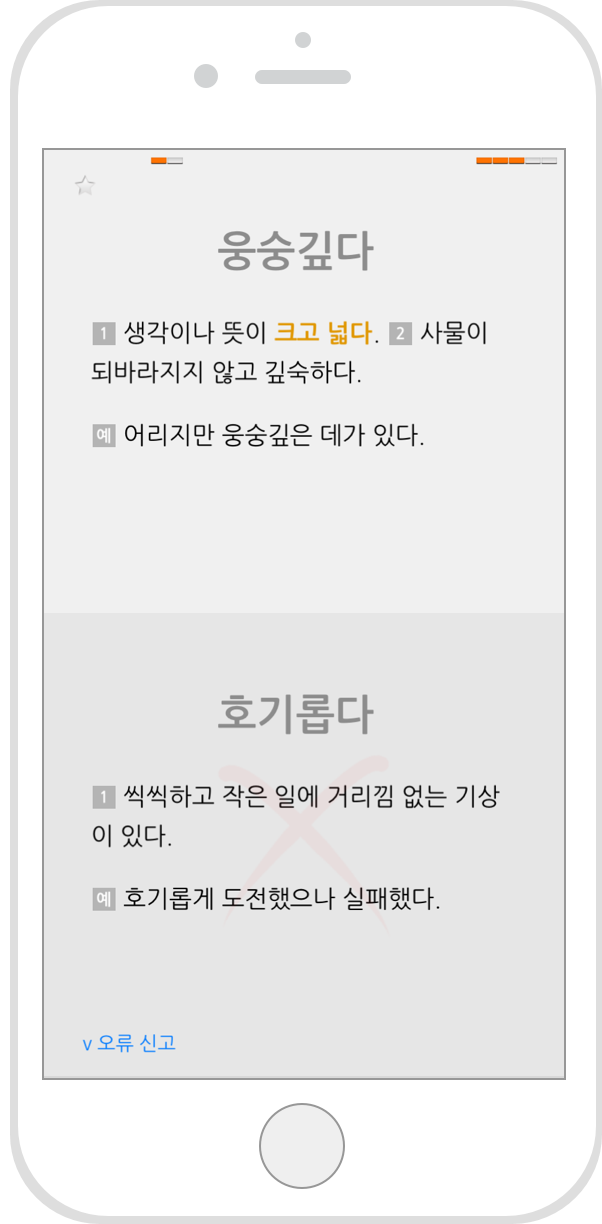Open the 오류 신고 error report link

129,1043
